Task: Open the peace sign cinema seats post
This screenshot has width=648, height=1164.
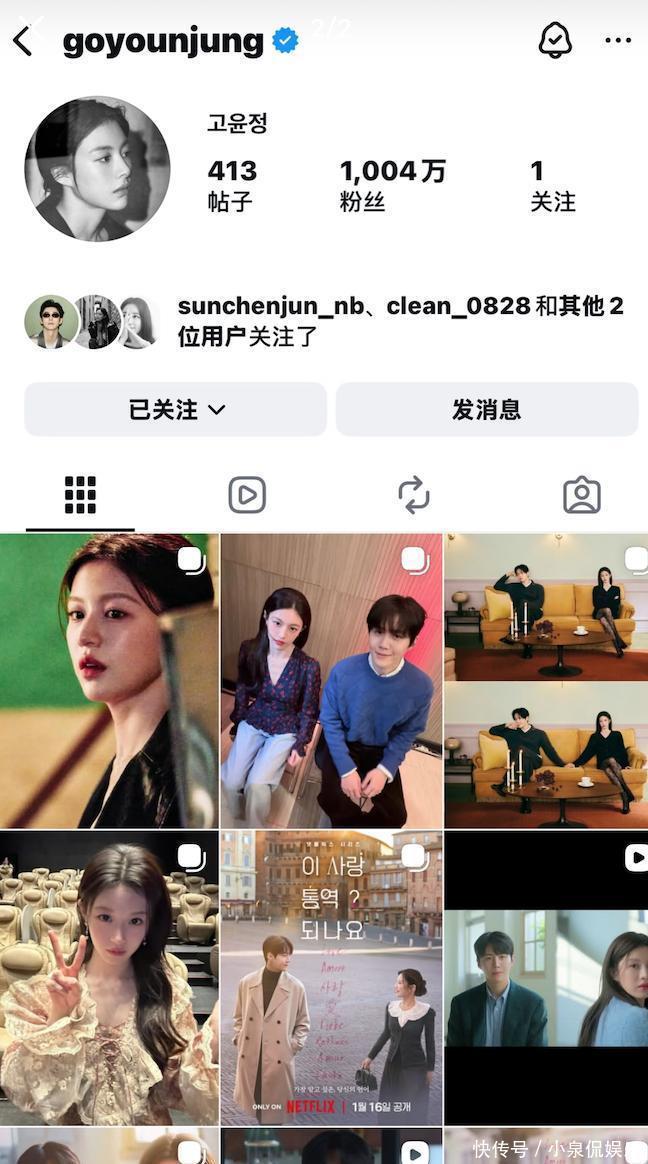Action: (x=108, y=977)
